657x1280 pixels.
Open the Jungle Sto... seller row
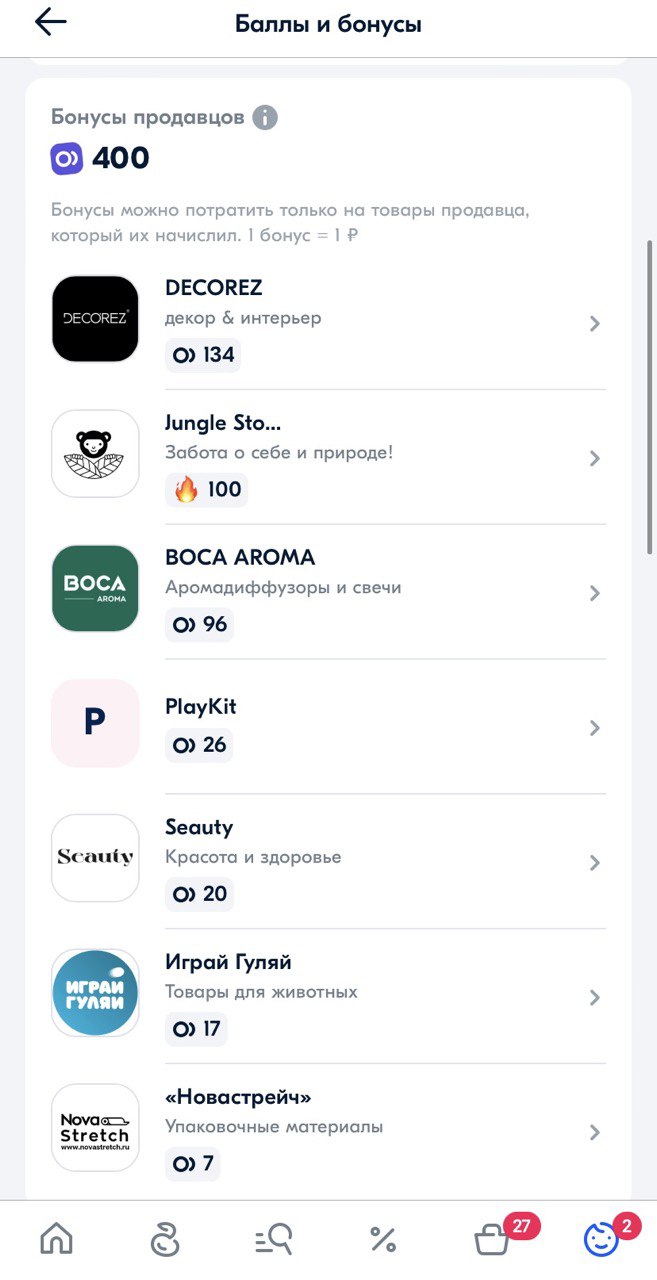[328, 457]
